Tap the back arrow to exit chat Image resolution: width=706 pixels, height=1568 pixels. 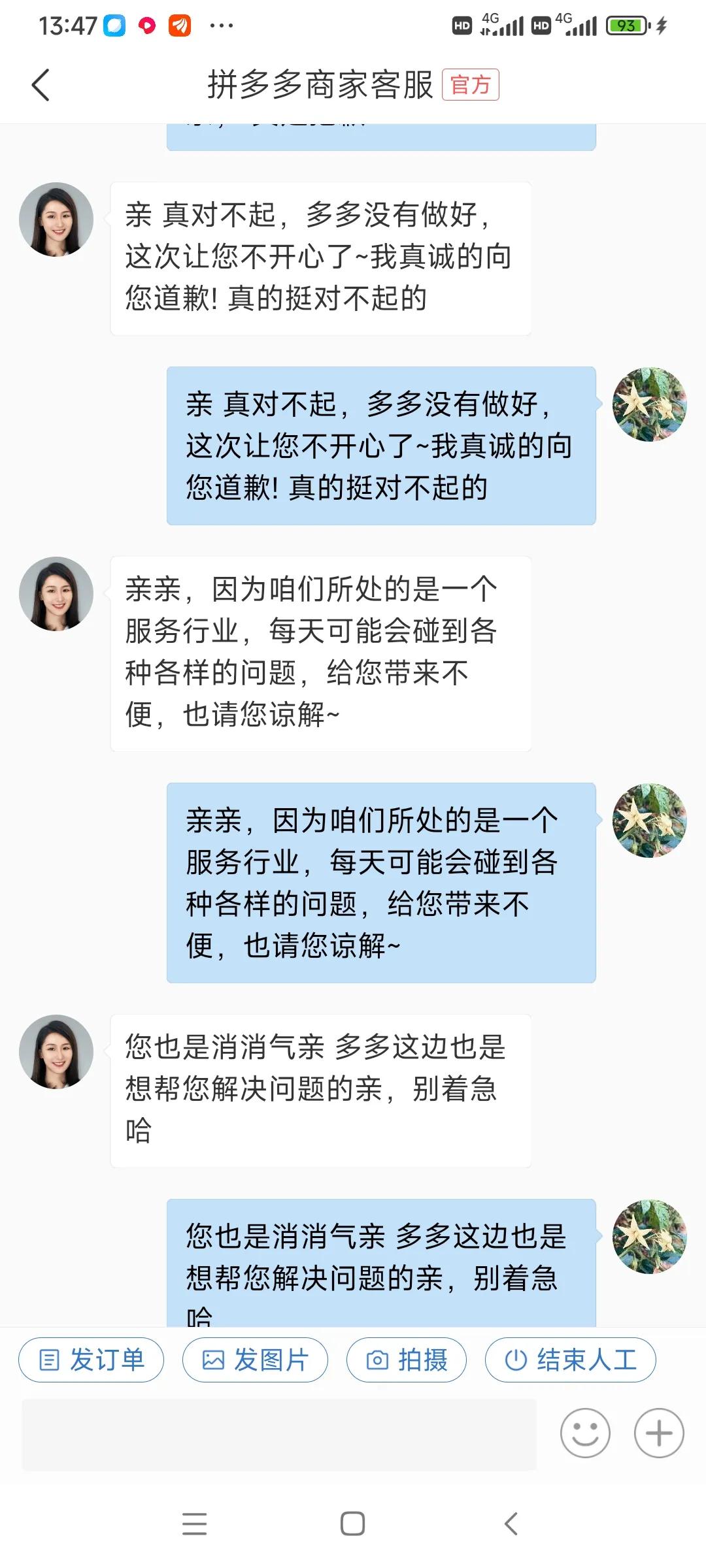41,85
